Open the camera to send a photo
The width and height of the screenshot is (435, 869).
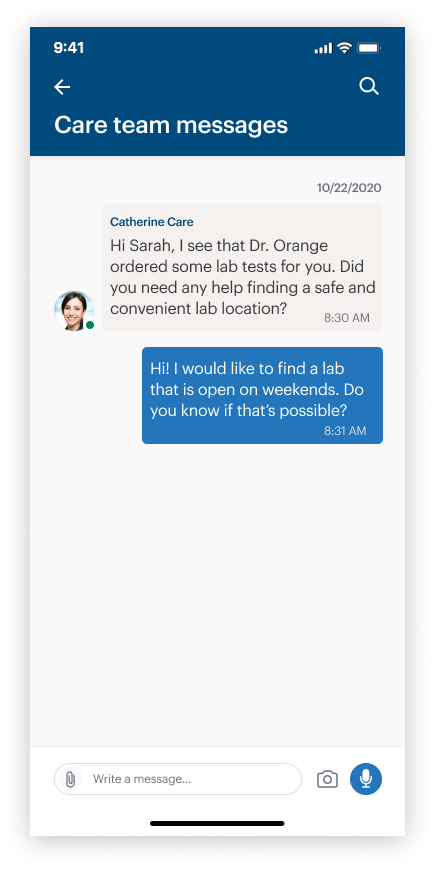point(327,779)
